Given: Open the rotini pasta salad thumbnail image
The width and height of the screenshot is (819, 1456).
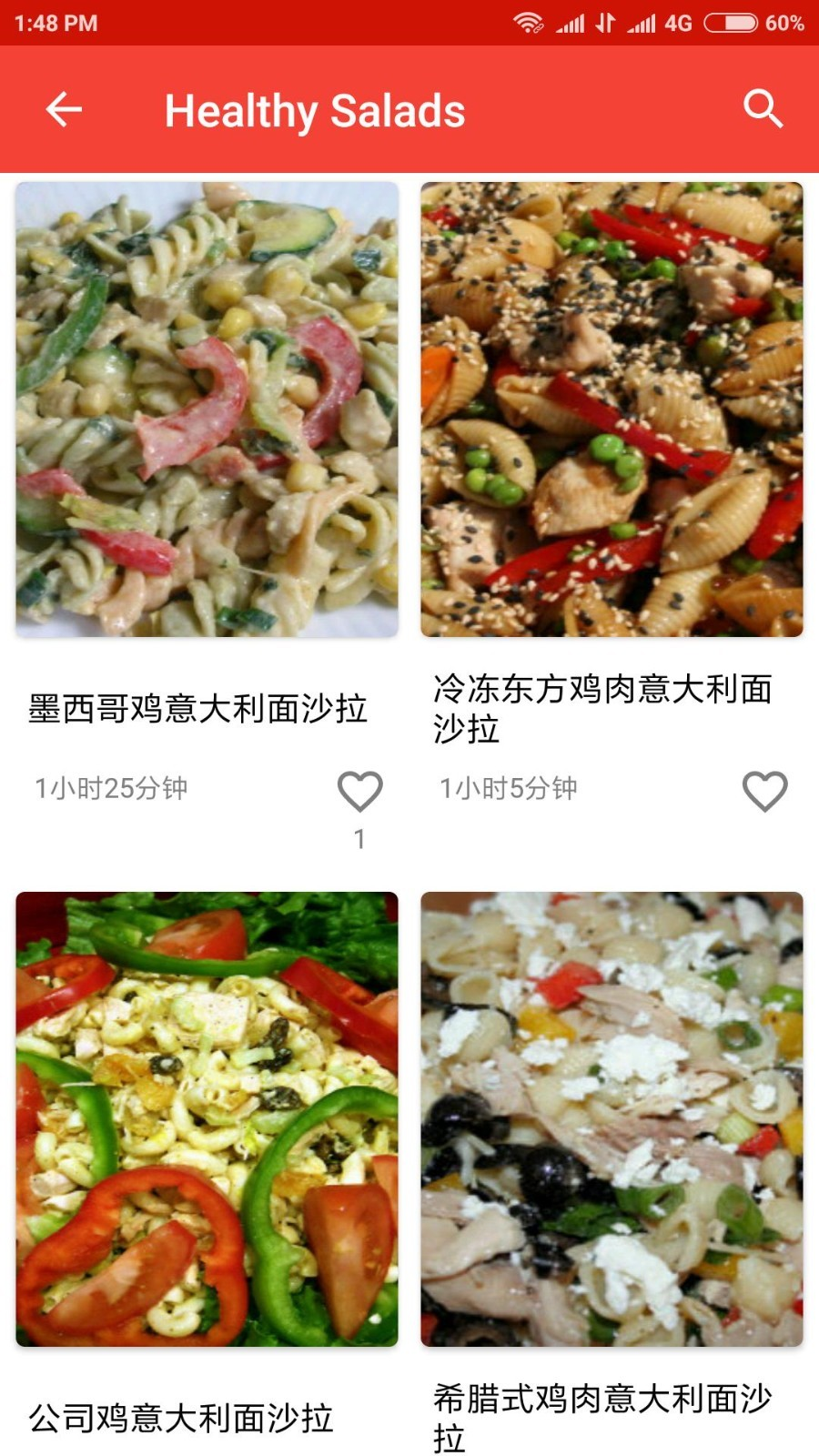Looking at the screenshot, I should pyautogui.click(x=208, y=409).
